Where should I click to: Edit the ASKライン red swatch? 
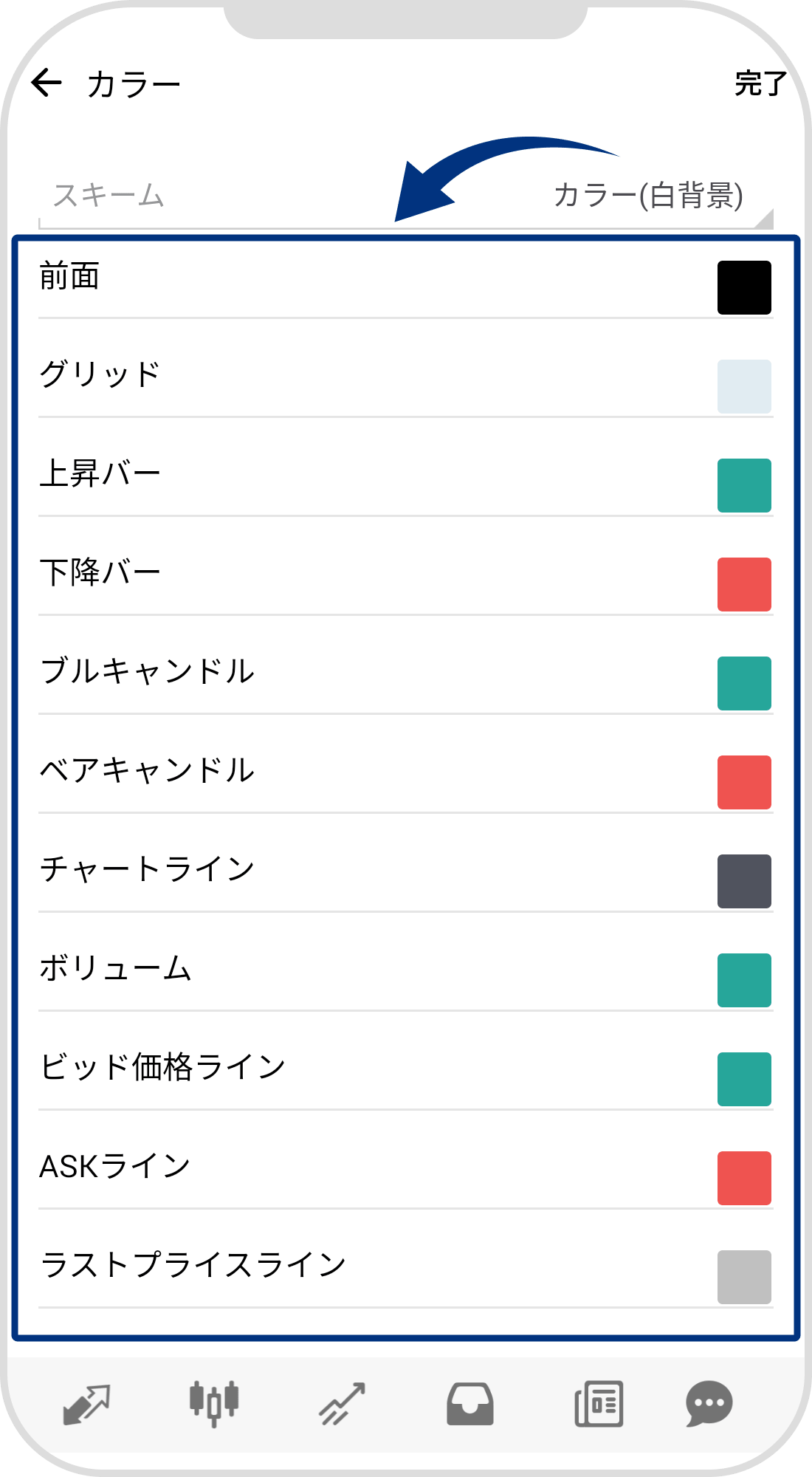tap(744, 1176)
